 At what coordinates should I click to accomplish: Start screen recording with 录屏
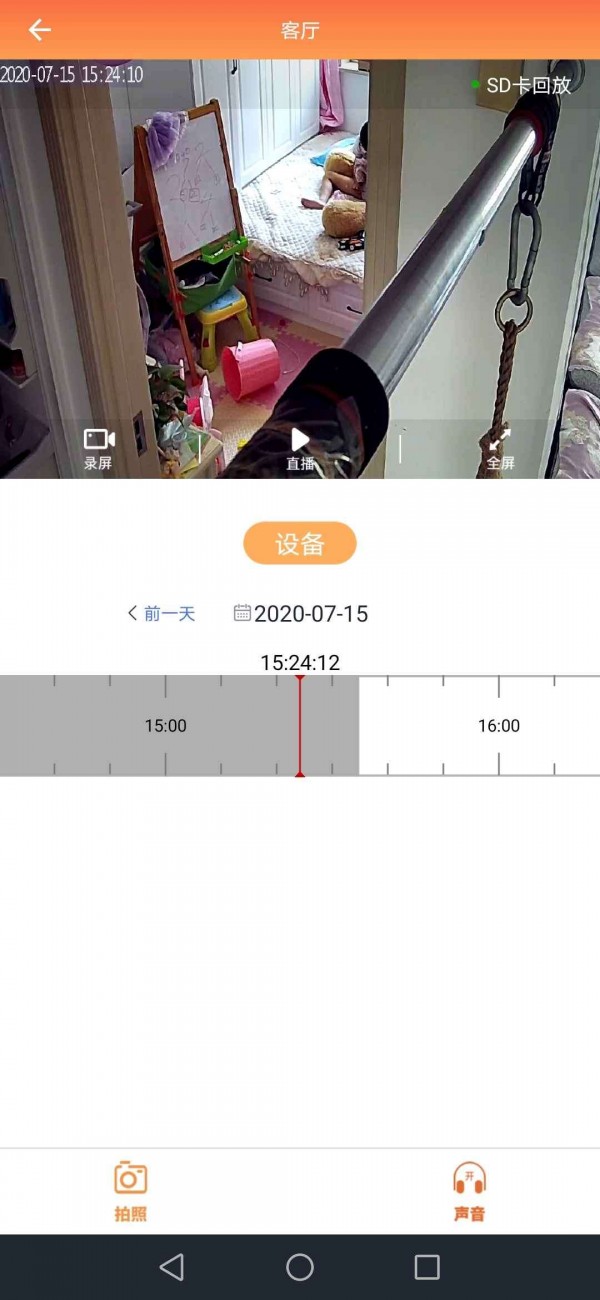(99, 448)
